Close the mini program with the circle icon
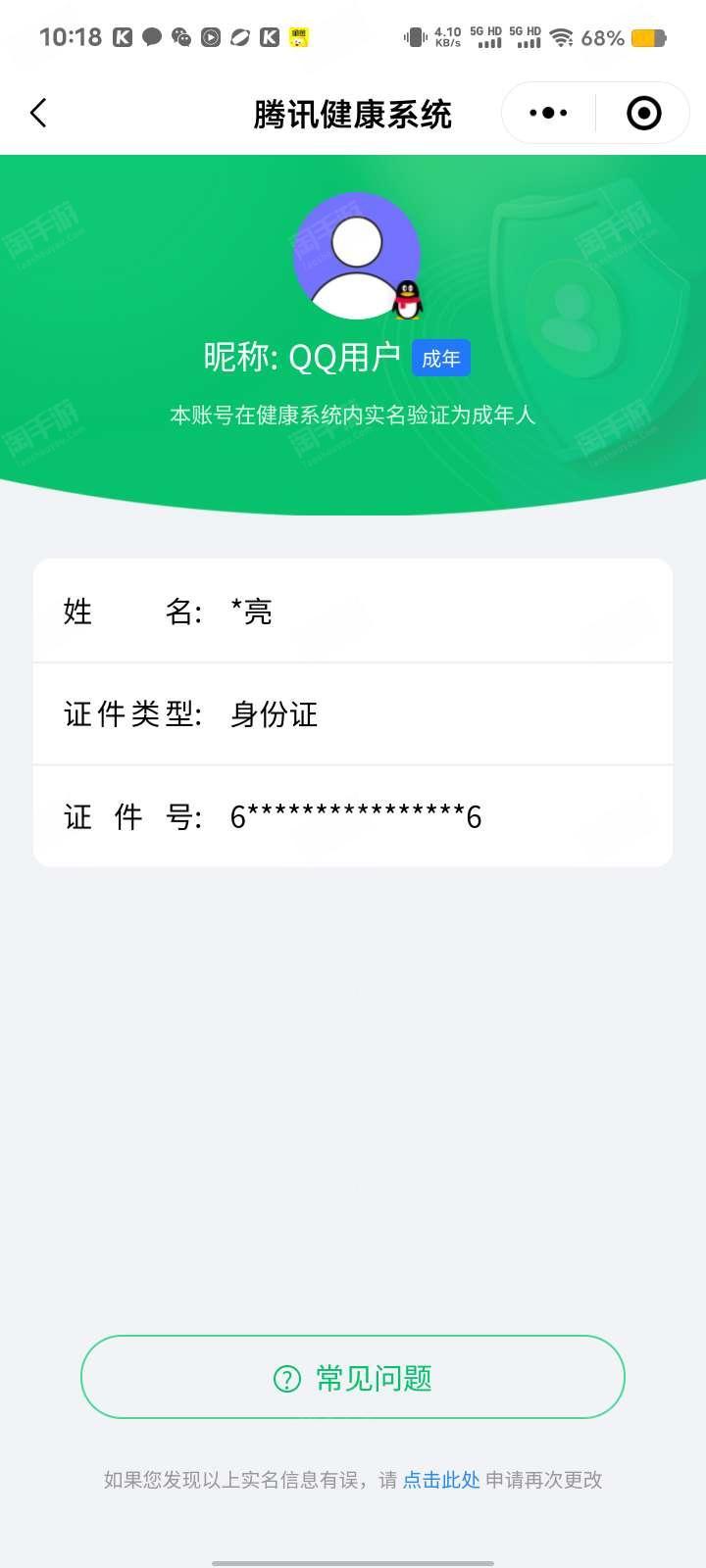The image size is (706, 1568). (643, 114)
